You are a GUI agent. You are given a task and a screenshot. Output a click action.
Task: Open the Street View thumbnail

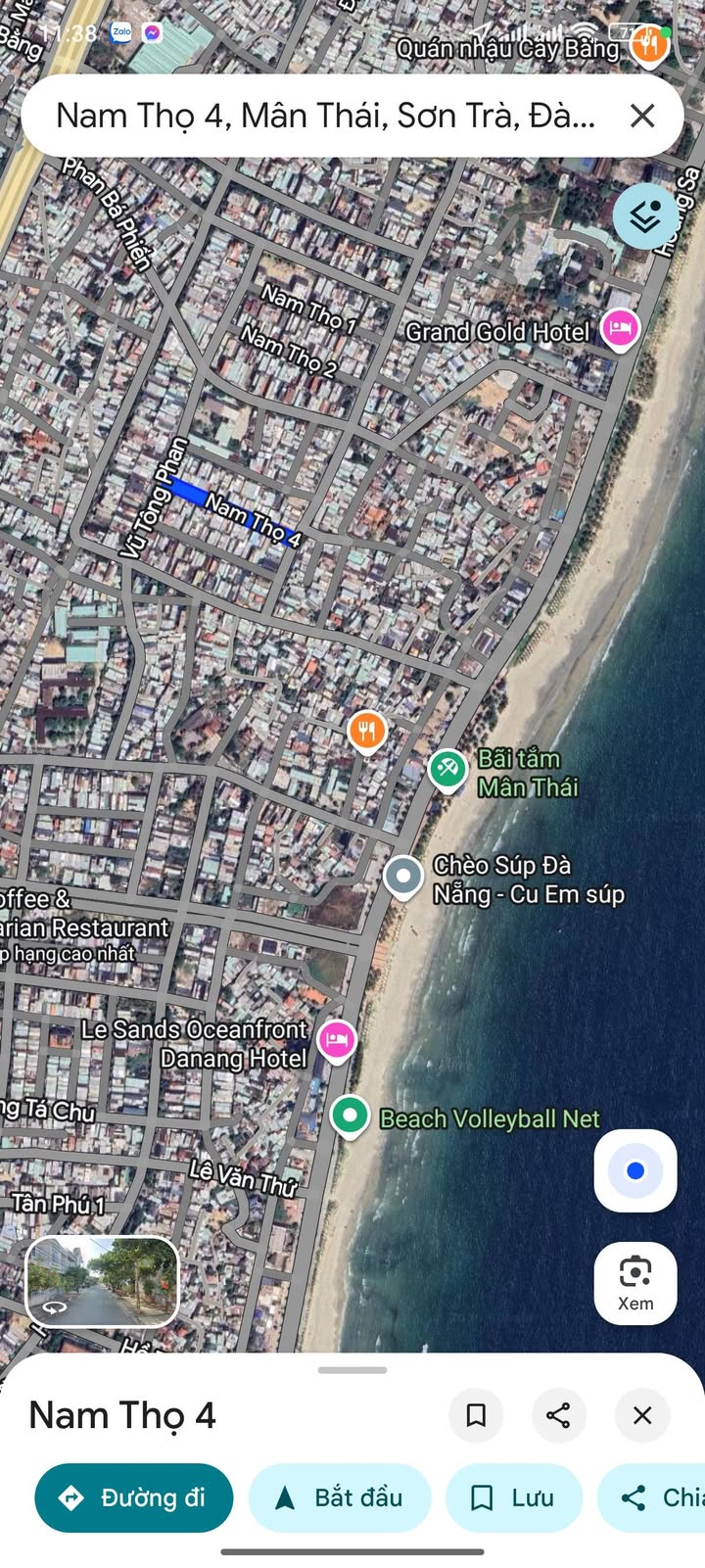102,1281
